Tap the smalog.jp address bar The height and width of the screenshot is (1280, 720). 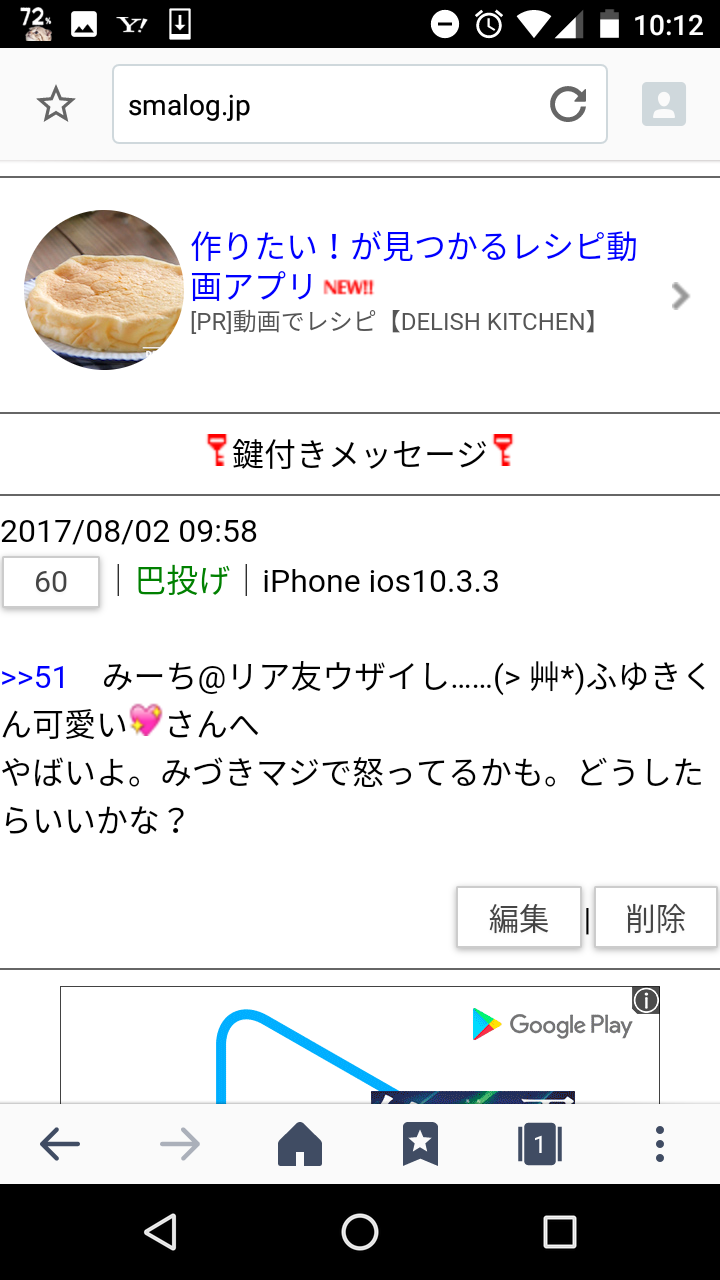coord(330,104)
